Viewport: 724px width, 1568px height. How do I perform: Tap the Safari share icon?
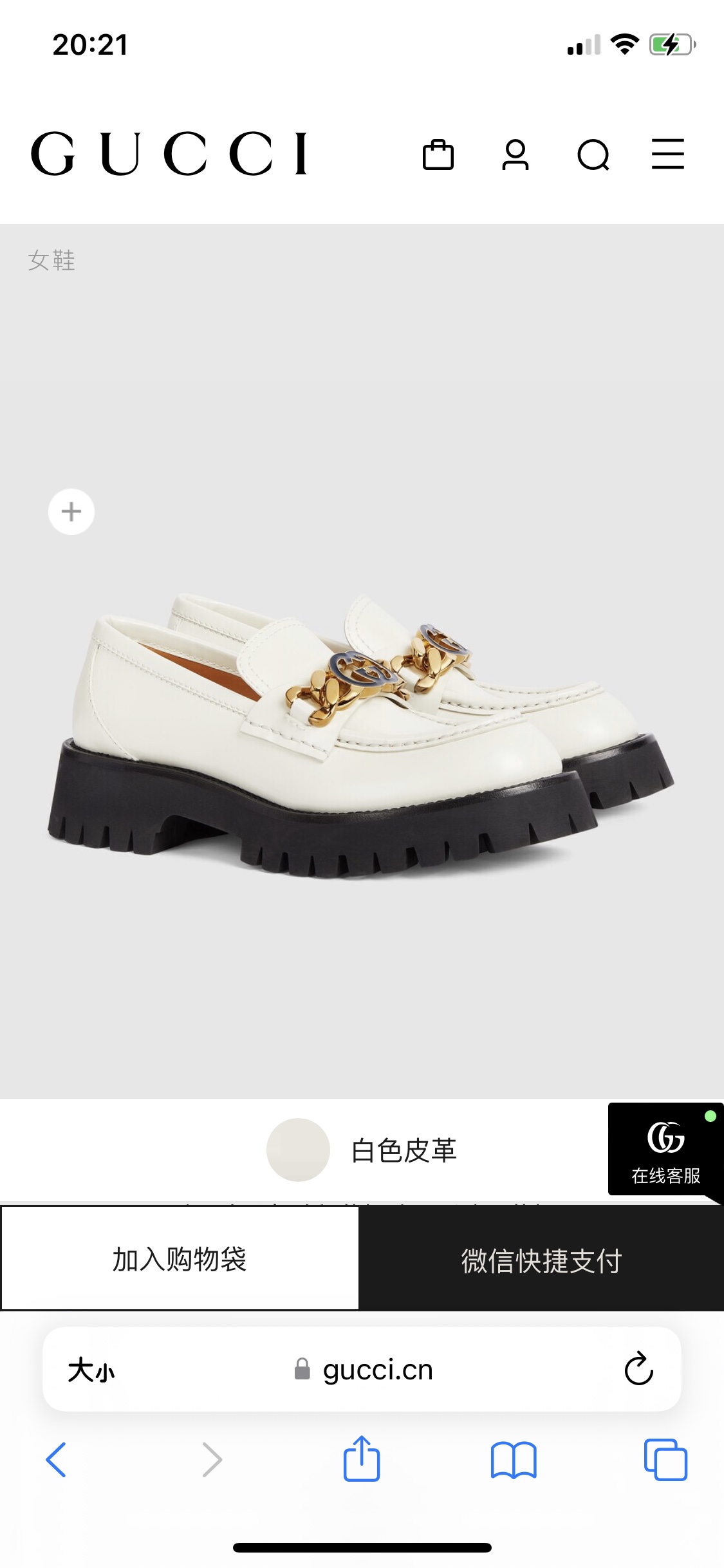pos(362,1460)
